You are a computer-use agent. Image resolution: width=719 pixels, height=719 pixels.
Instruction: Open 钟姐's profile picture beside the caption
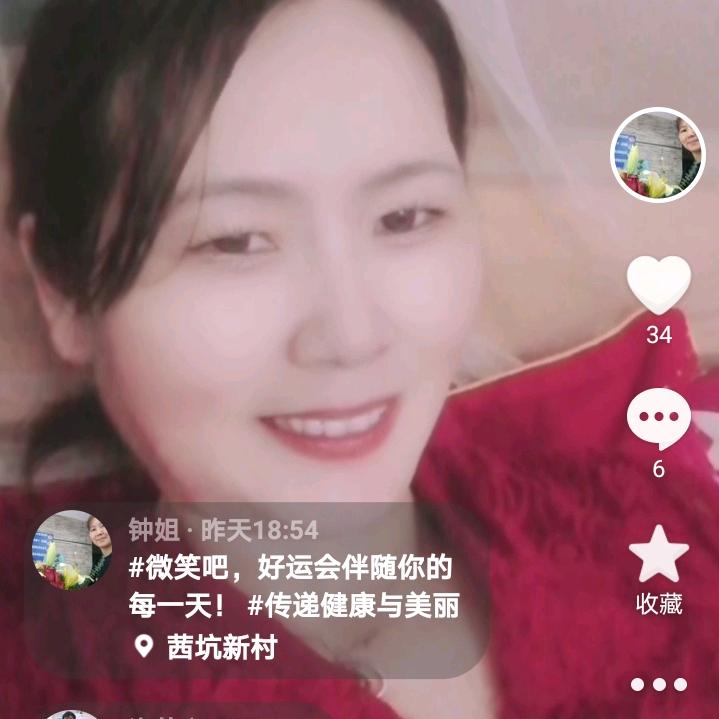73,549
